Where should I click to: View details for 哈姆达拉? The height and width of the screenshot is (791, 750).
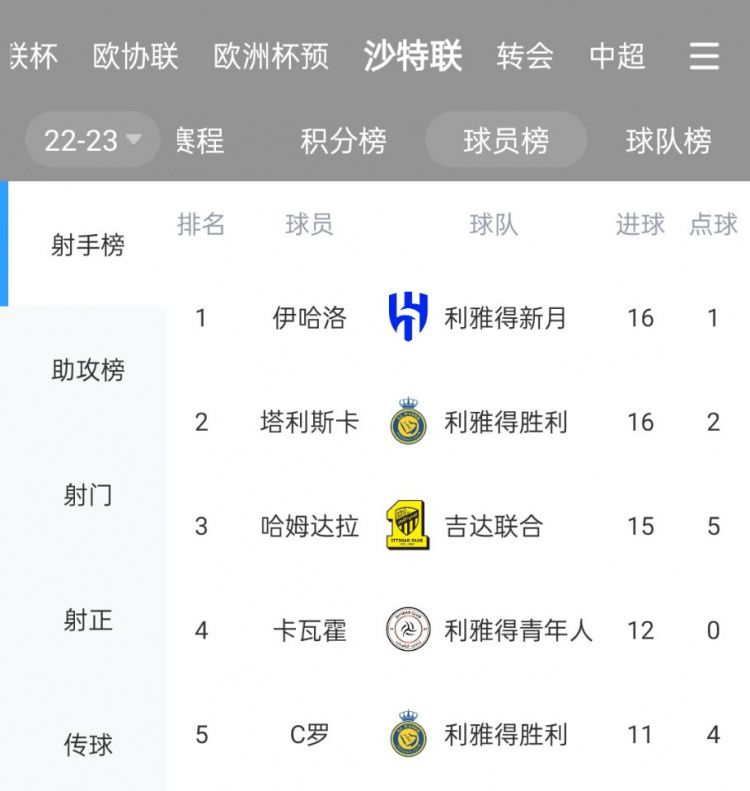click(x=309, y=526)
